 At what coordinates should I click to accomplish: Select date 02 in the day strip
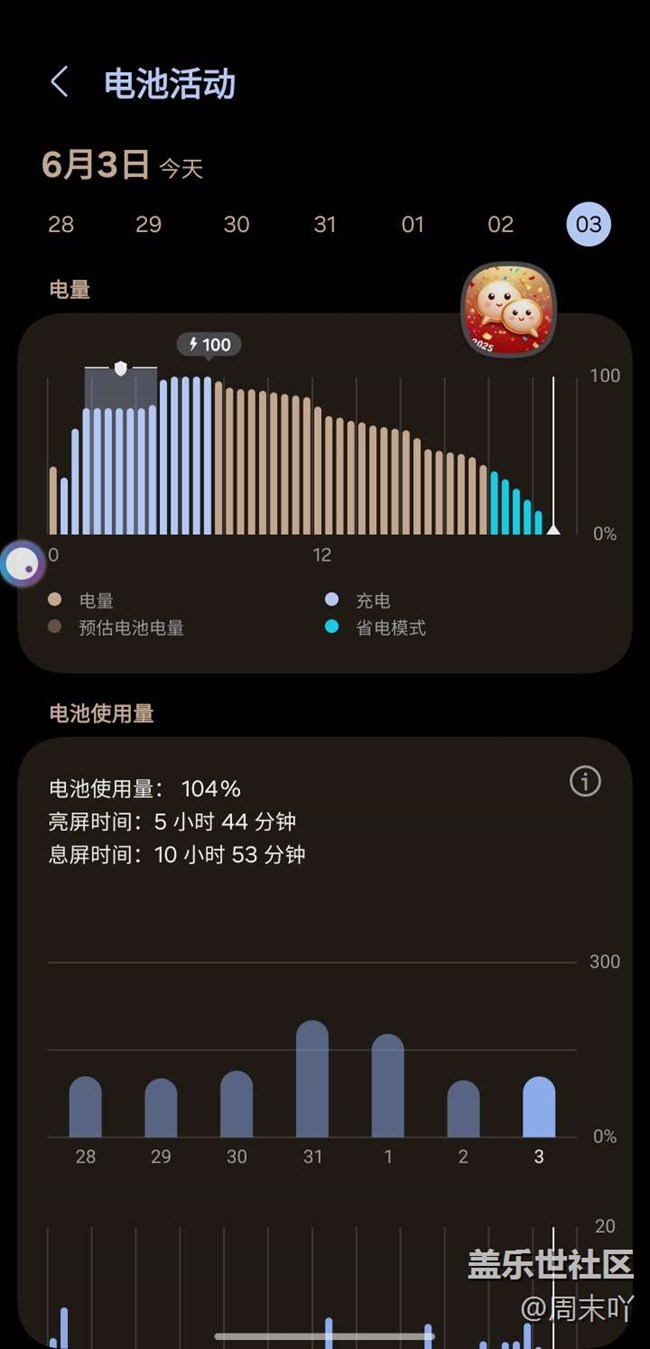[501, 224]
